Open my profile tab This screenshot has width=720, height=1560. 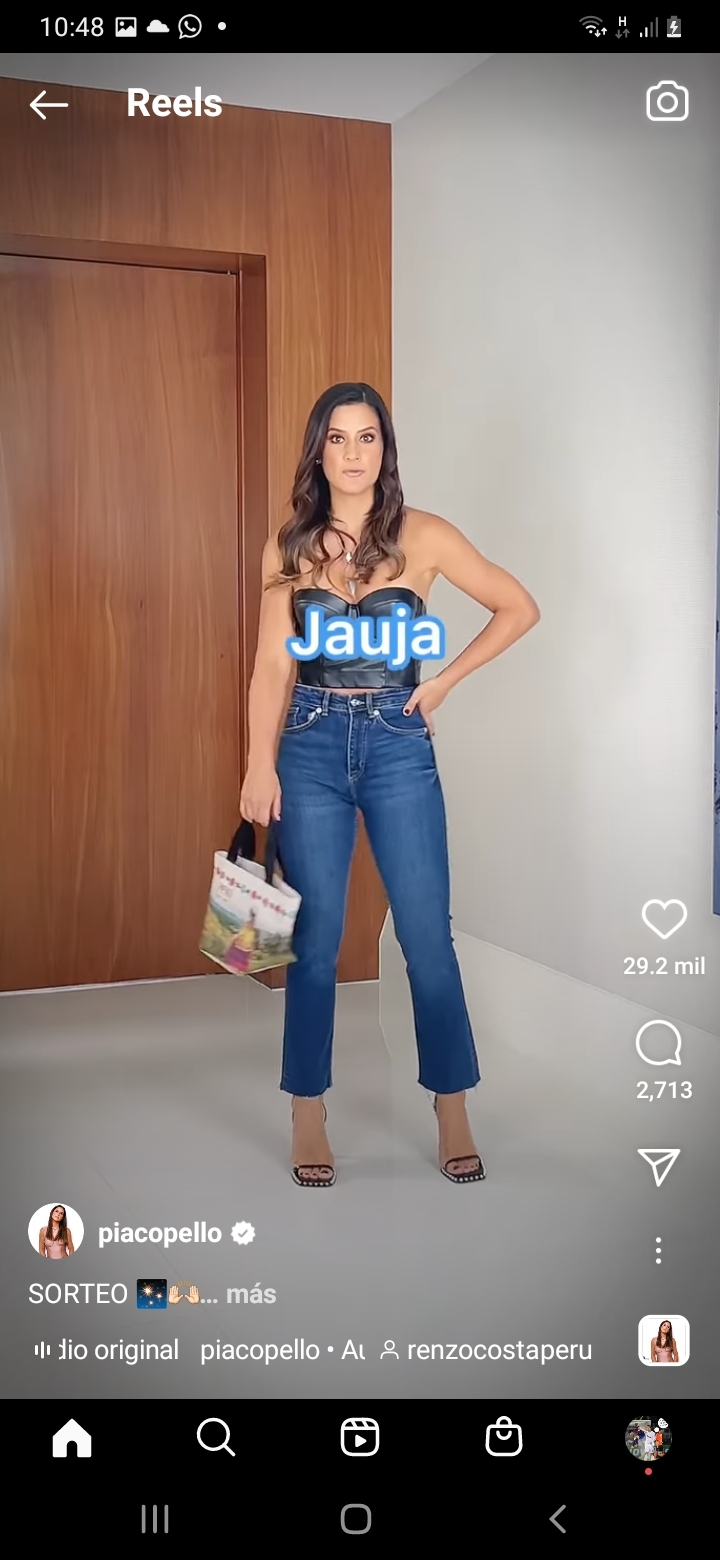coord(648,1438)
